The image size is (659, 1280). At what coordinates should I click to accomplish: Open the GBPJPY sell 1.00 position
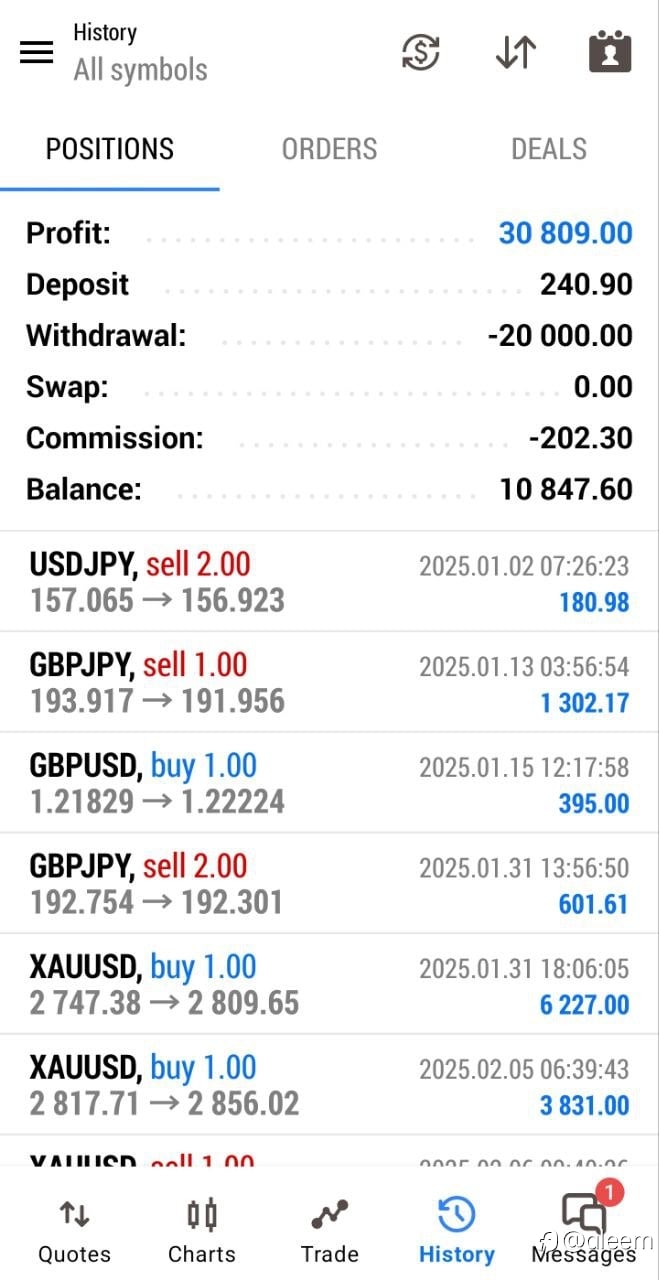[x=329, y=682]
